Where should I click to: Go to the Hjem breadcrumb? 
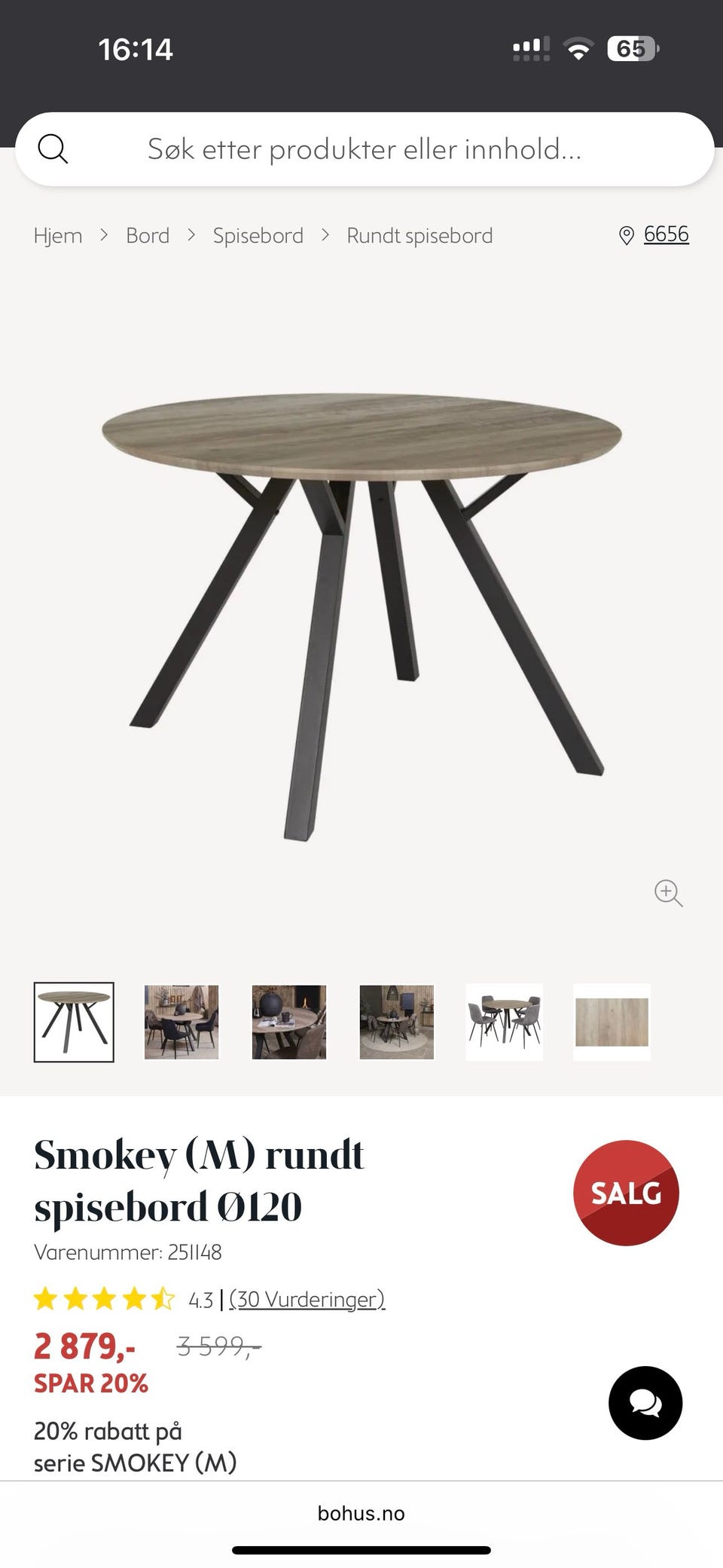point(58,236)
